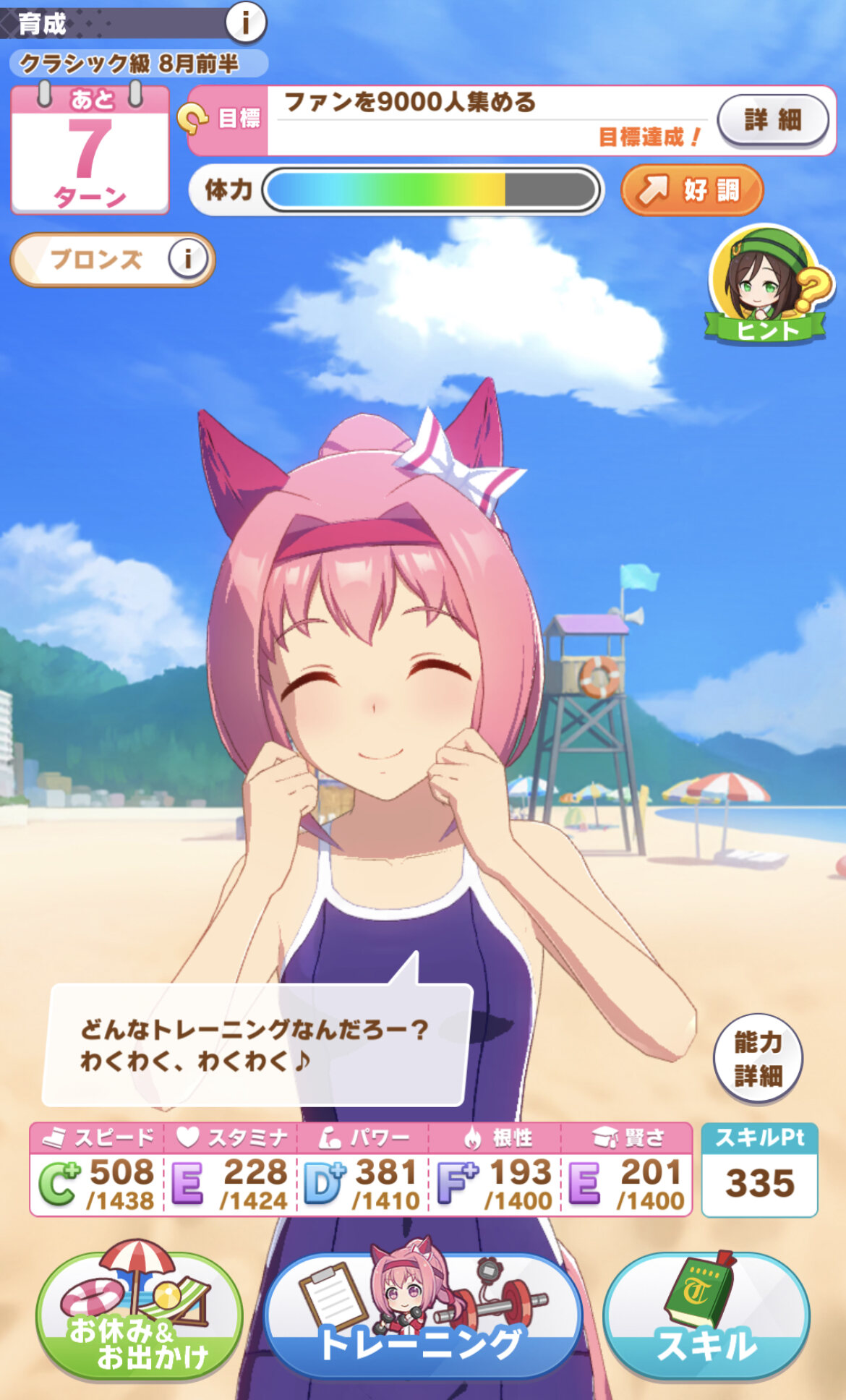Image resolution: width=846 pixels, height=1400 pixels.
Task: Open the ヒント character hint
Action: (x=768, y=284)
